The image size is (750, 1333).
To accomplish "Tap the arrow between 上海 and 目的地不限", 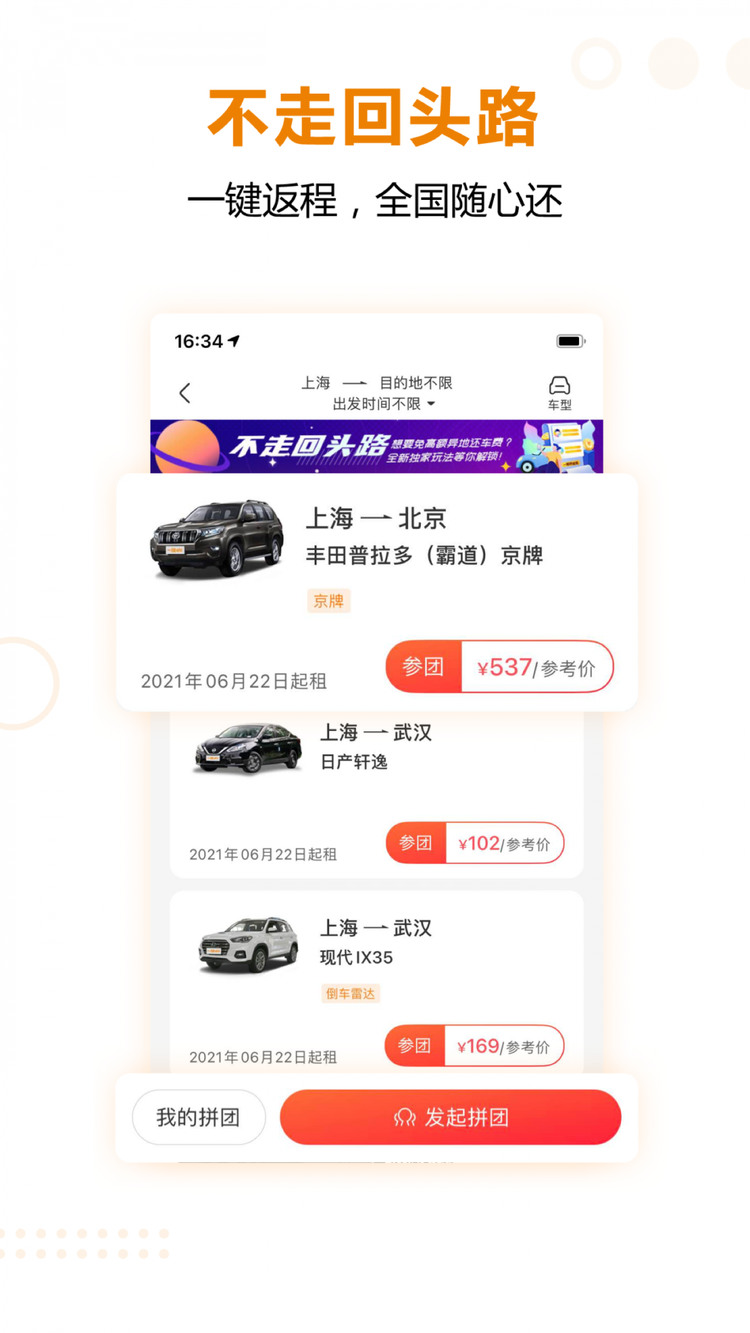I will 355,382.
